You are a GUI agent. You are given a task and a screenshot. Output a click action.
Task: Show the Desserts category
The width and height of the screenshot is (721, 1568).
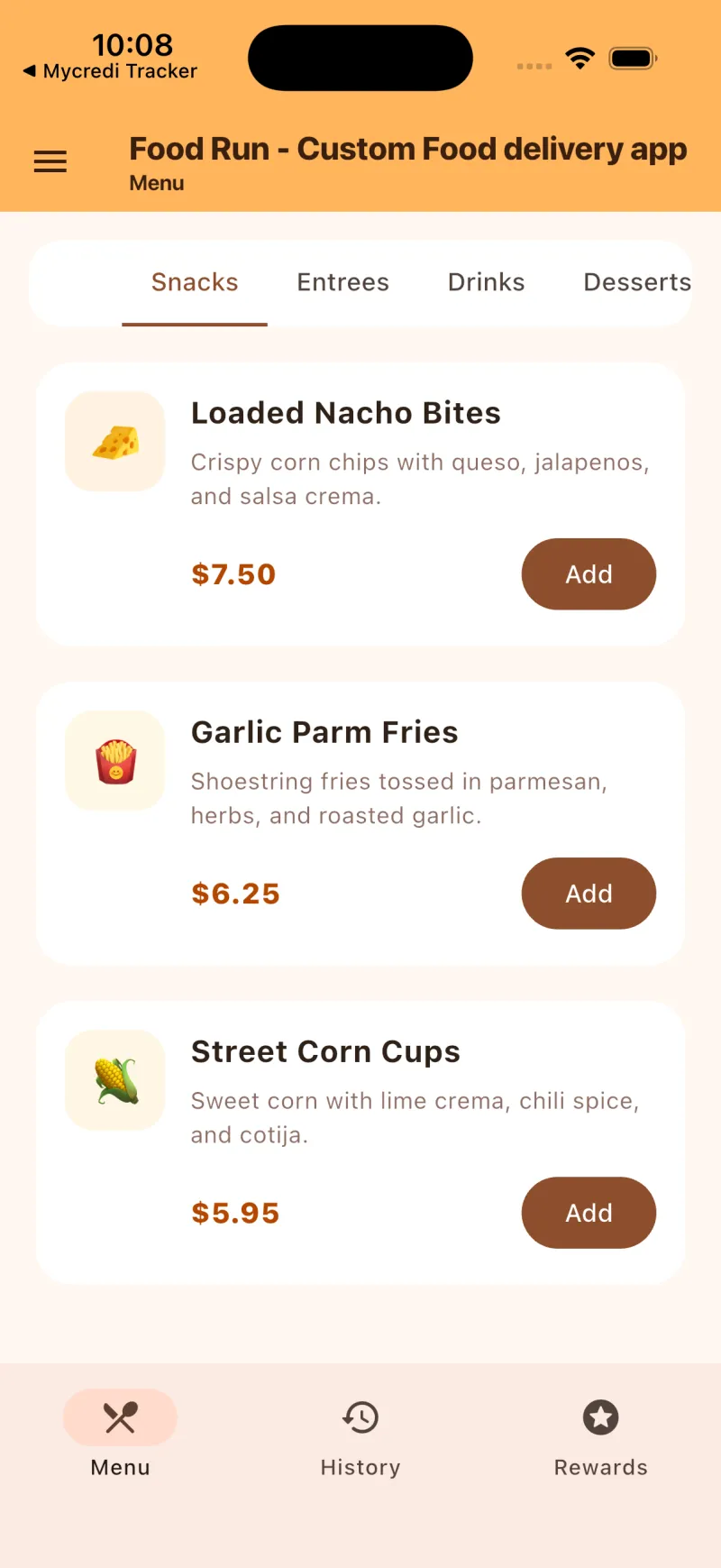[x=636, y=283]
